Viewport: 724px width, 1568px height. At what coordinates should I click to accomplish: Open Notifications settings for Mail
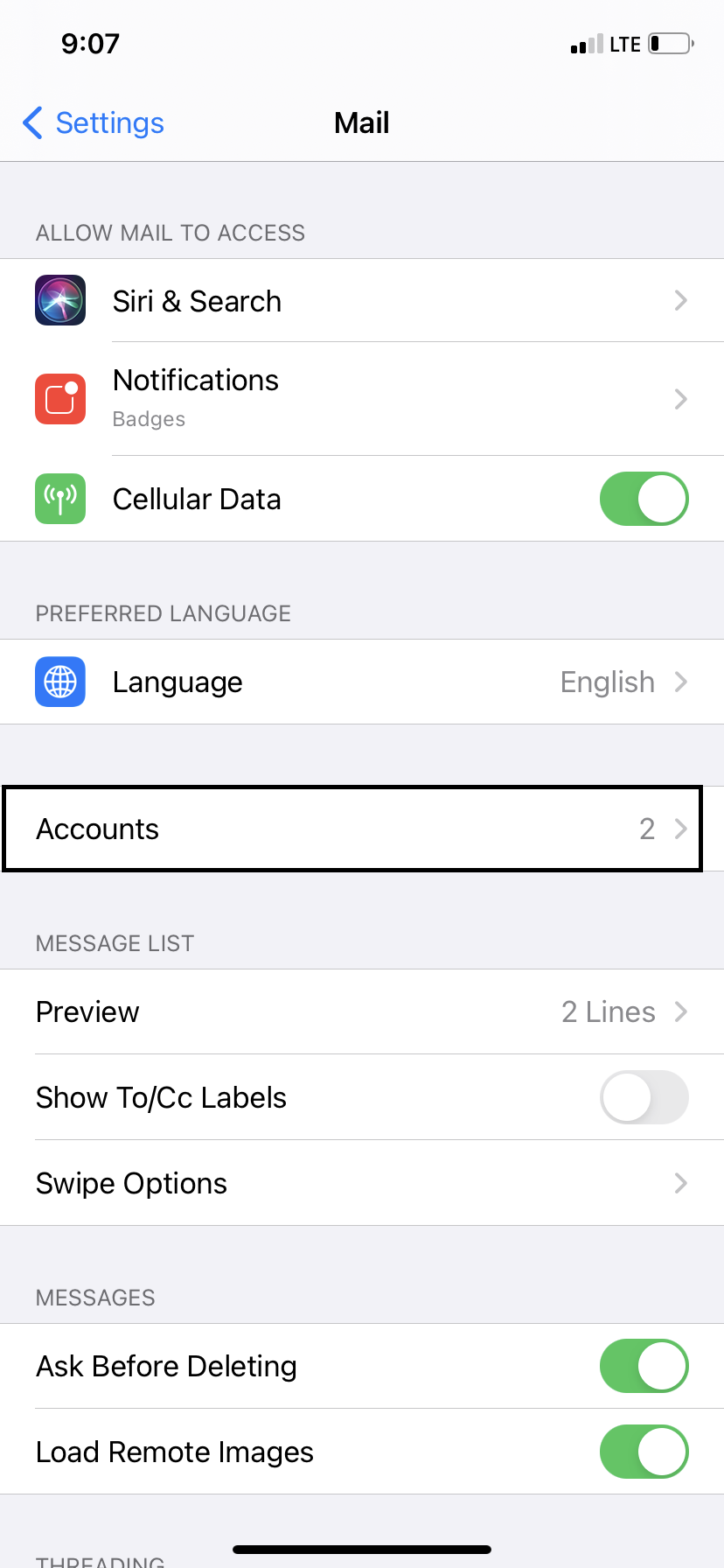362,399
